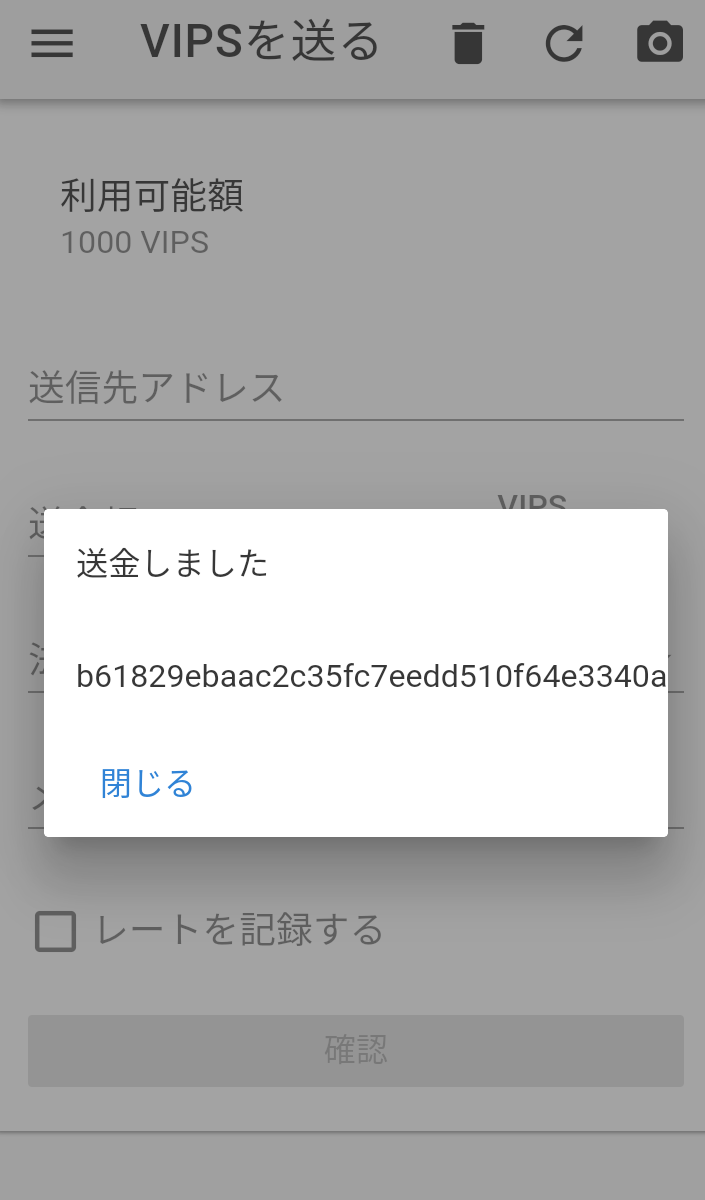Close the 送金しました dialog with 閉じる
The image size is (705, 1200).
click(x=147, y=784)
